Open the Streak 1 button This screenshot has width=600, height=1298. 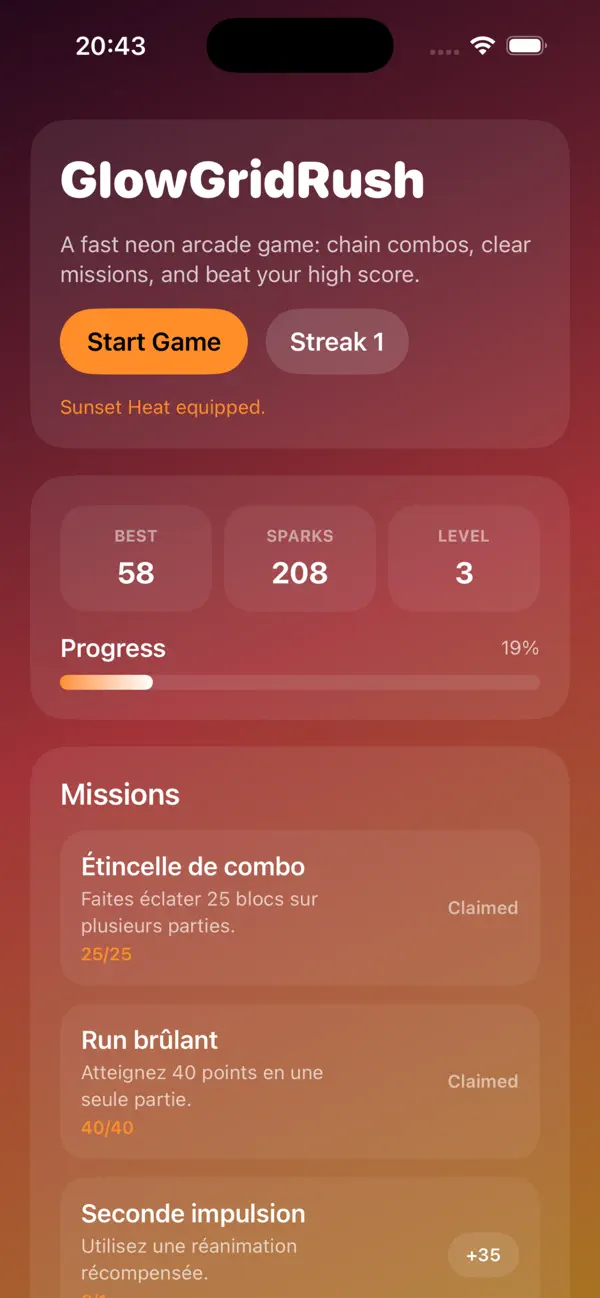[337, 342]
